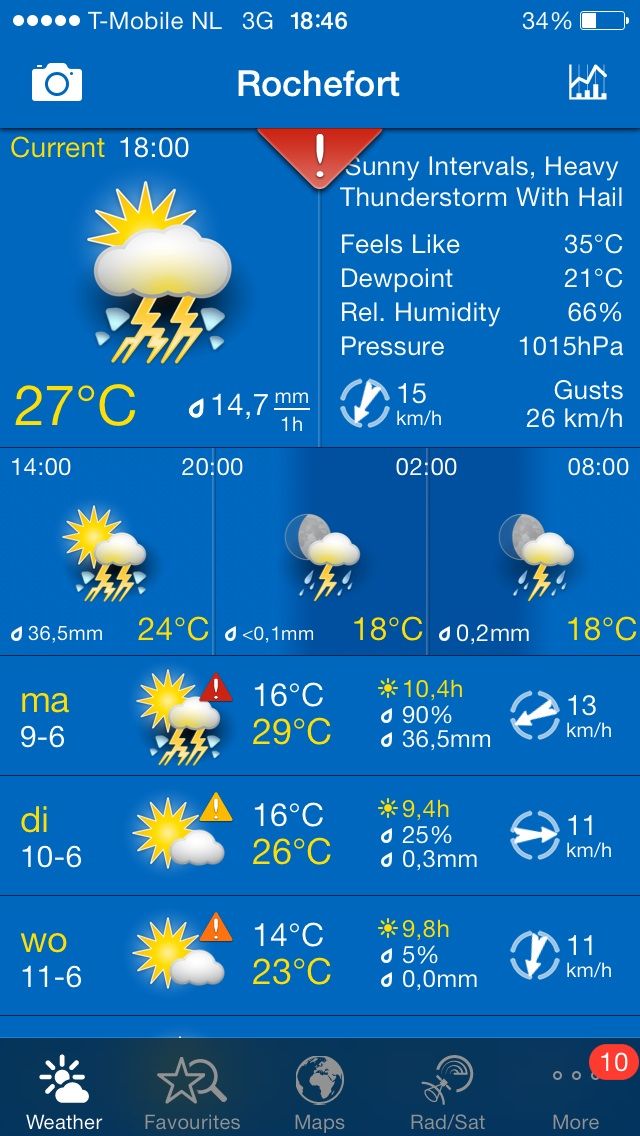The width and height of the screenshot is (640, 1136).
Task: Tap the red weather warning alert
Action: coord(320,156)
